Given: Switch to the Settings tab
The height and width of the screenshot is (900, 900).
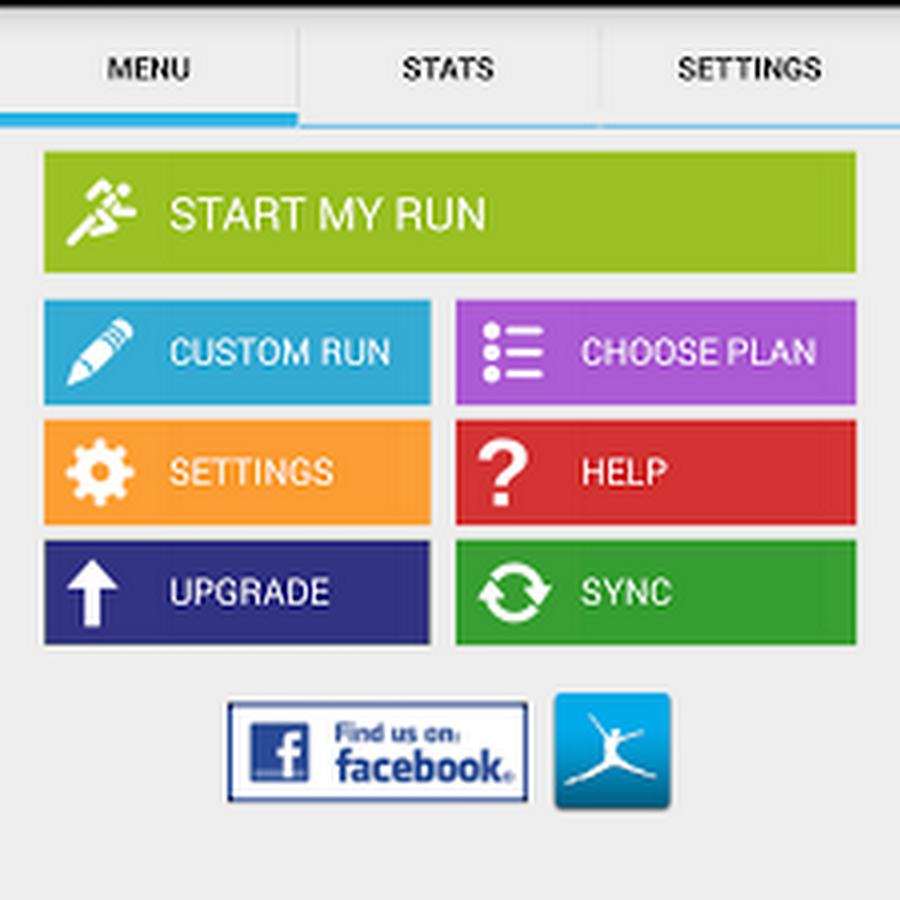Looking at the screenshot, I should [749, 69].
